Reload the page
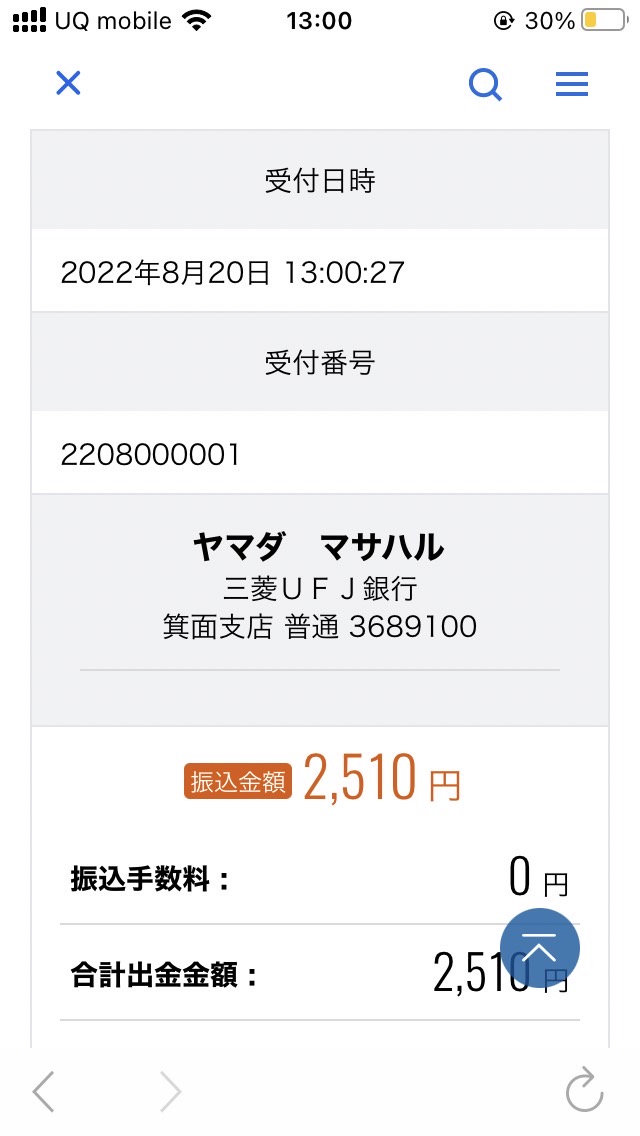The image size is (640, 1136). pyautogui.click(x=584, y=1089)
